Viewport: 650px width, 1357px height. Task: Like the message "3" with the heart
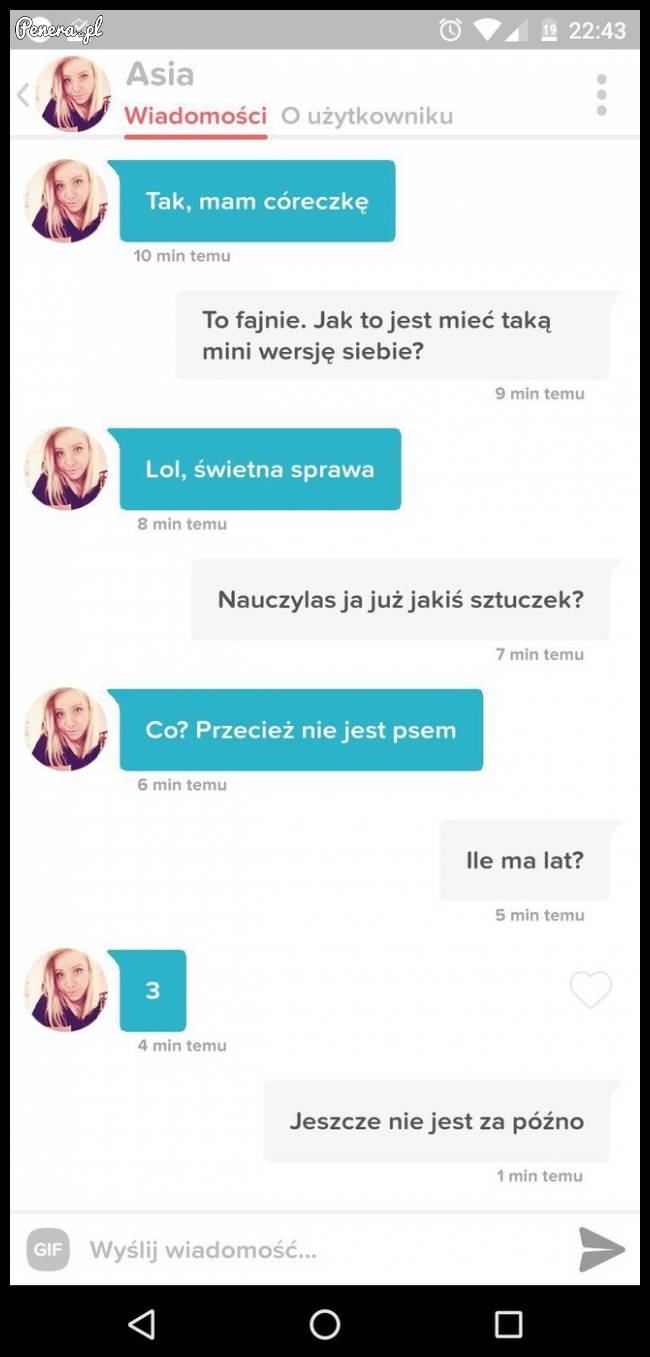[x=590, y=990]
